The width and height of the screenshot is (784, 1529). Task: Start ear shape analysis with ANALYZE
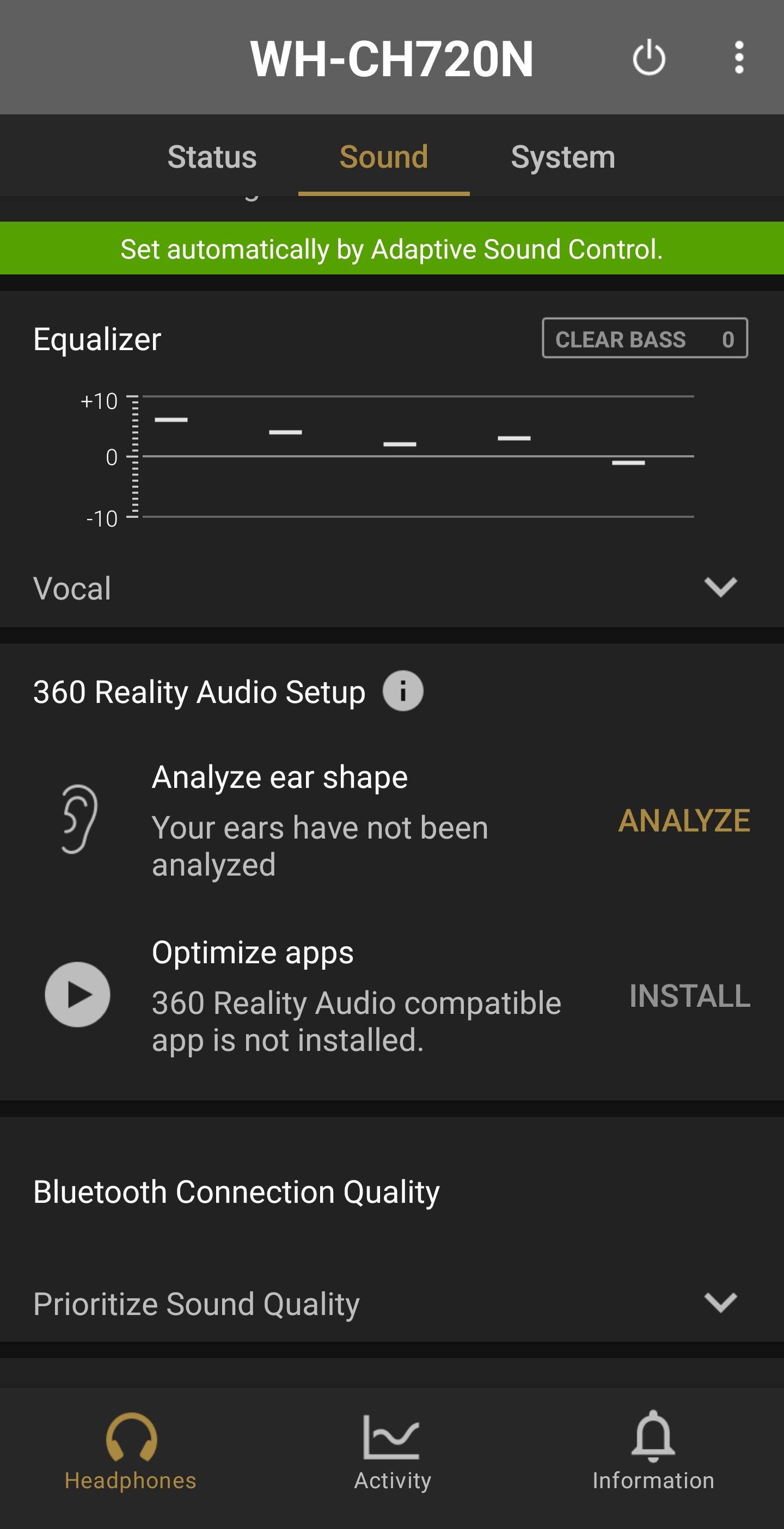tap(684, 820)
